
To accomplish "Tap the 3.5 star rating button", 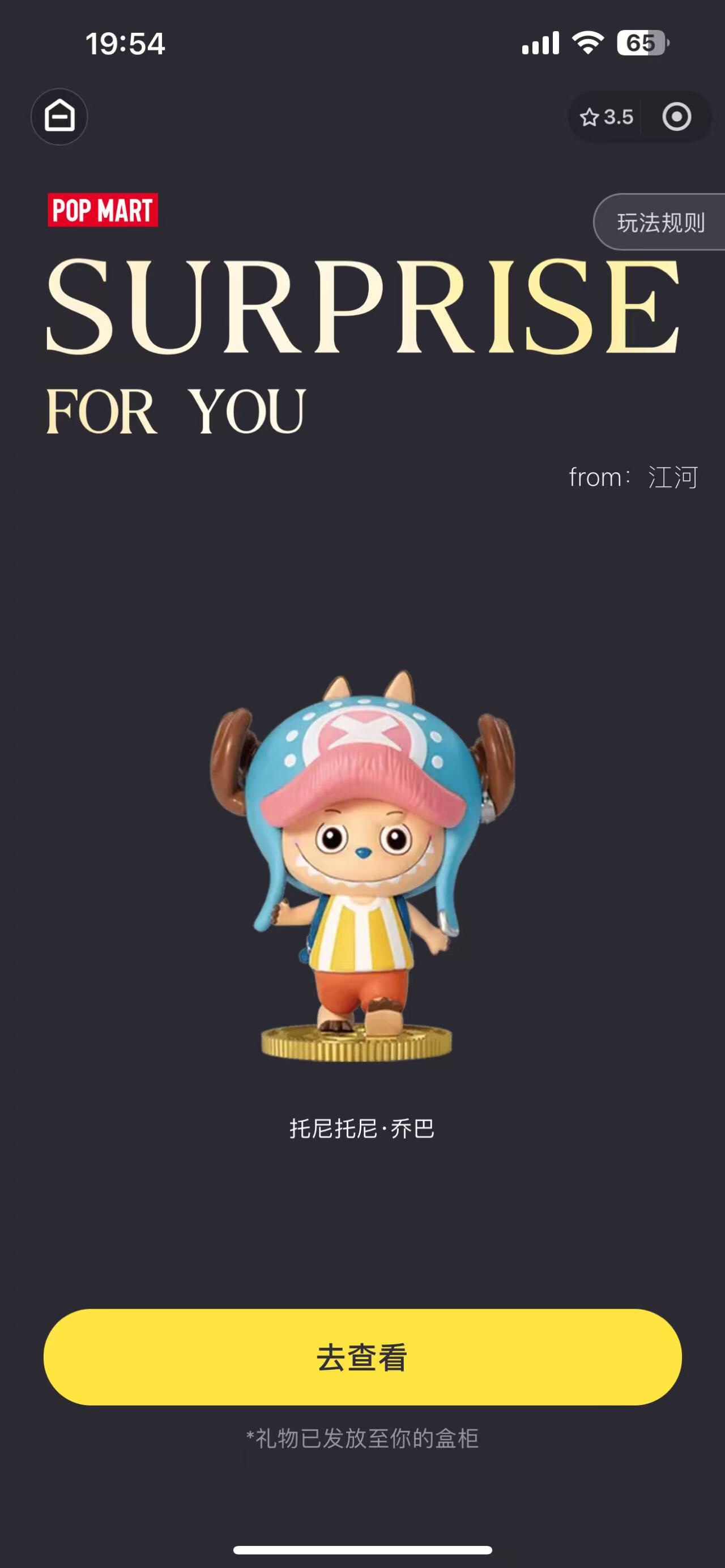I will tap(606, 117).
